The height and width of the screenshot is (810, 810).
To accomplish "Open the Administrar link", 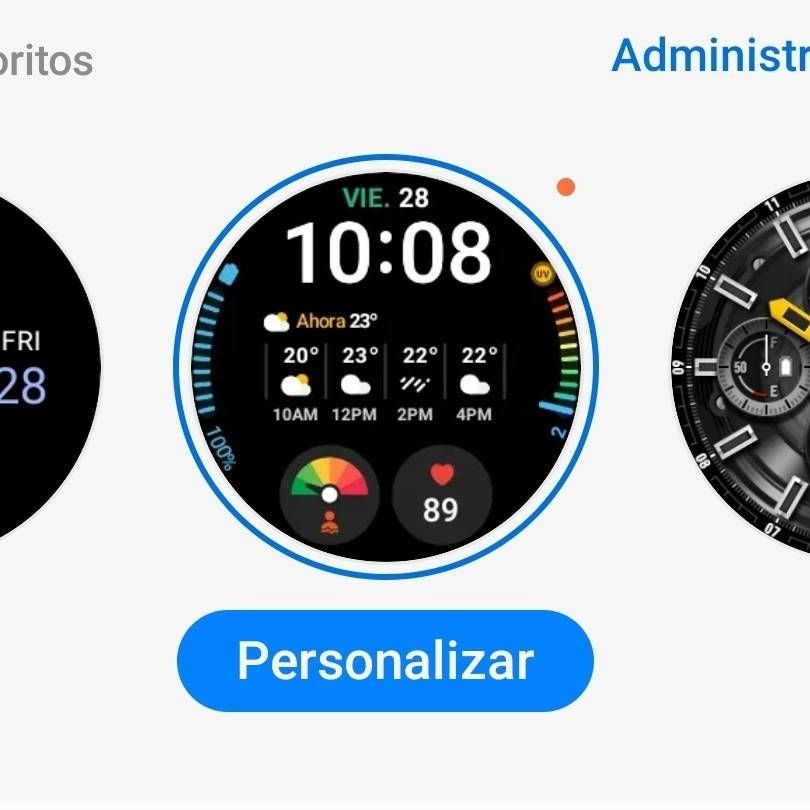I will [x=710, y=55].
